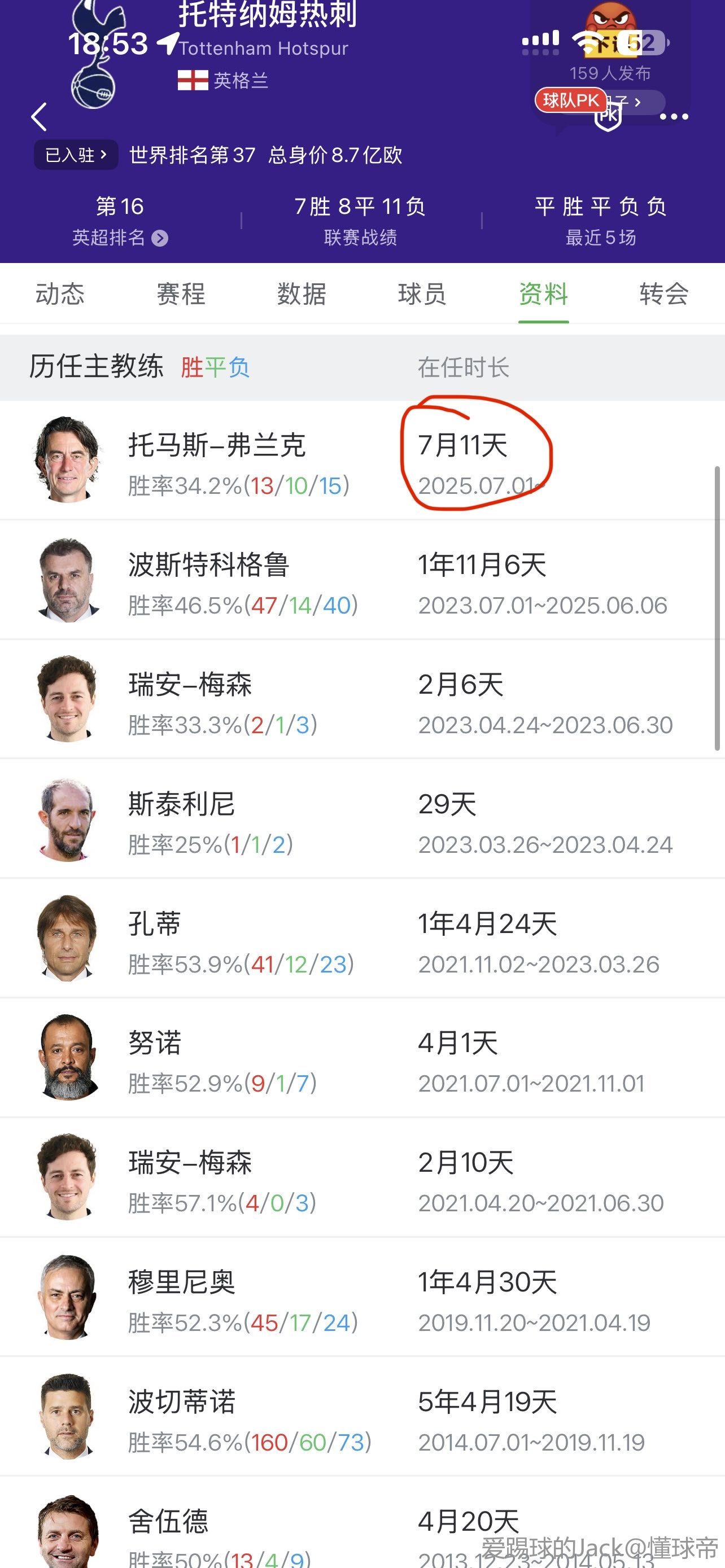Viewport: 725px width, 1568px height.
Task: Switch to the 赛程 tab
Action: (x=181, y=295)
